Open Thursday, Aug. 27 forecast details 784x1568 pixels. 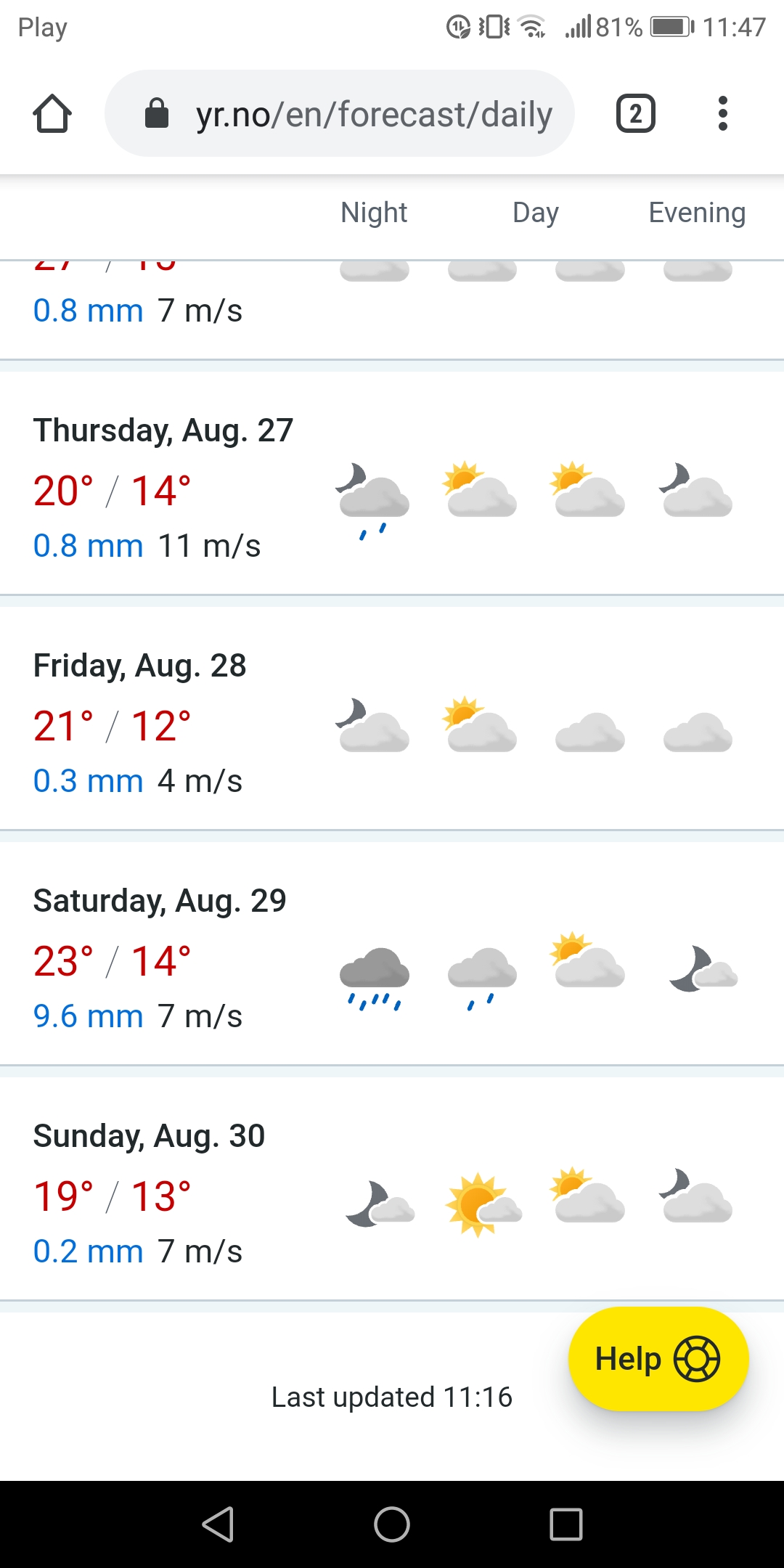(x=163, y=430)
